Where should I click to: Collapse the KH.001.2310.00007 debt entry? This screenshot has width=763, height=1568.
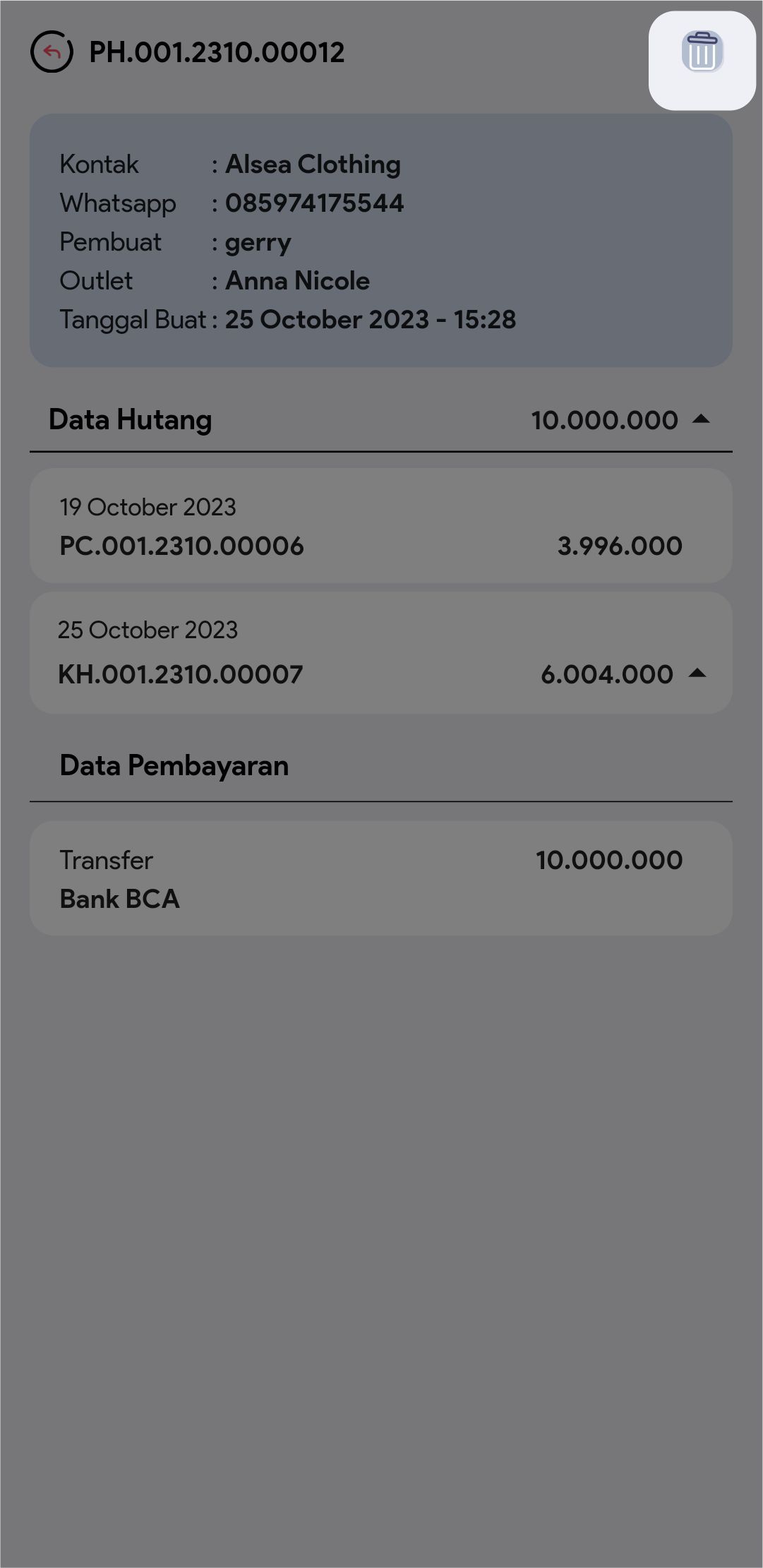click(697, 674)
